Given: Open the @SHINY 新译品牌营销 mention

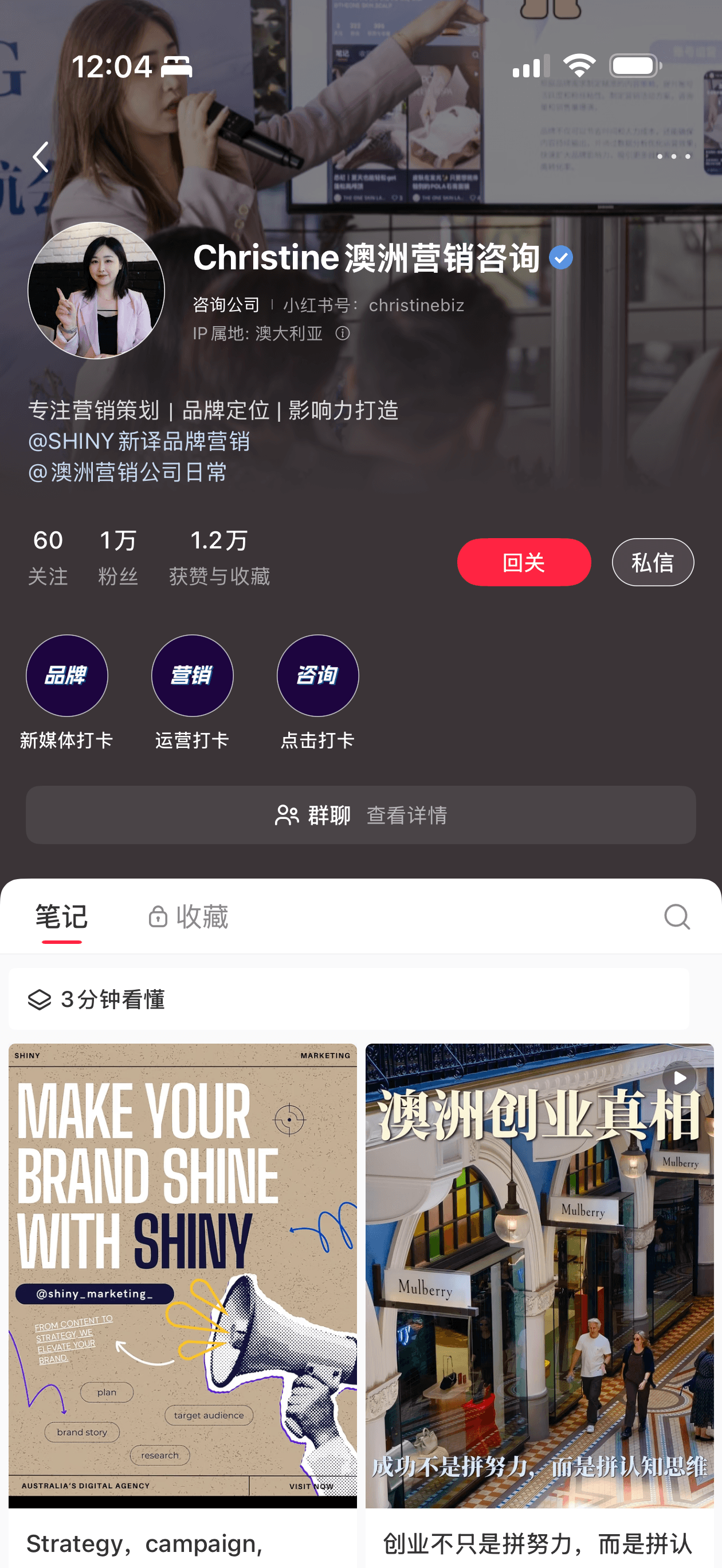Looking at the screenshot, I should (139, 441).
